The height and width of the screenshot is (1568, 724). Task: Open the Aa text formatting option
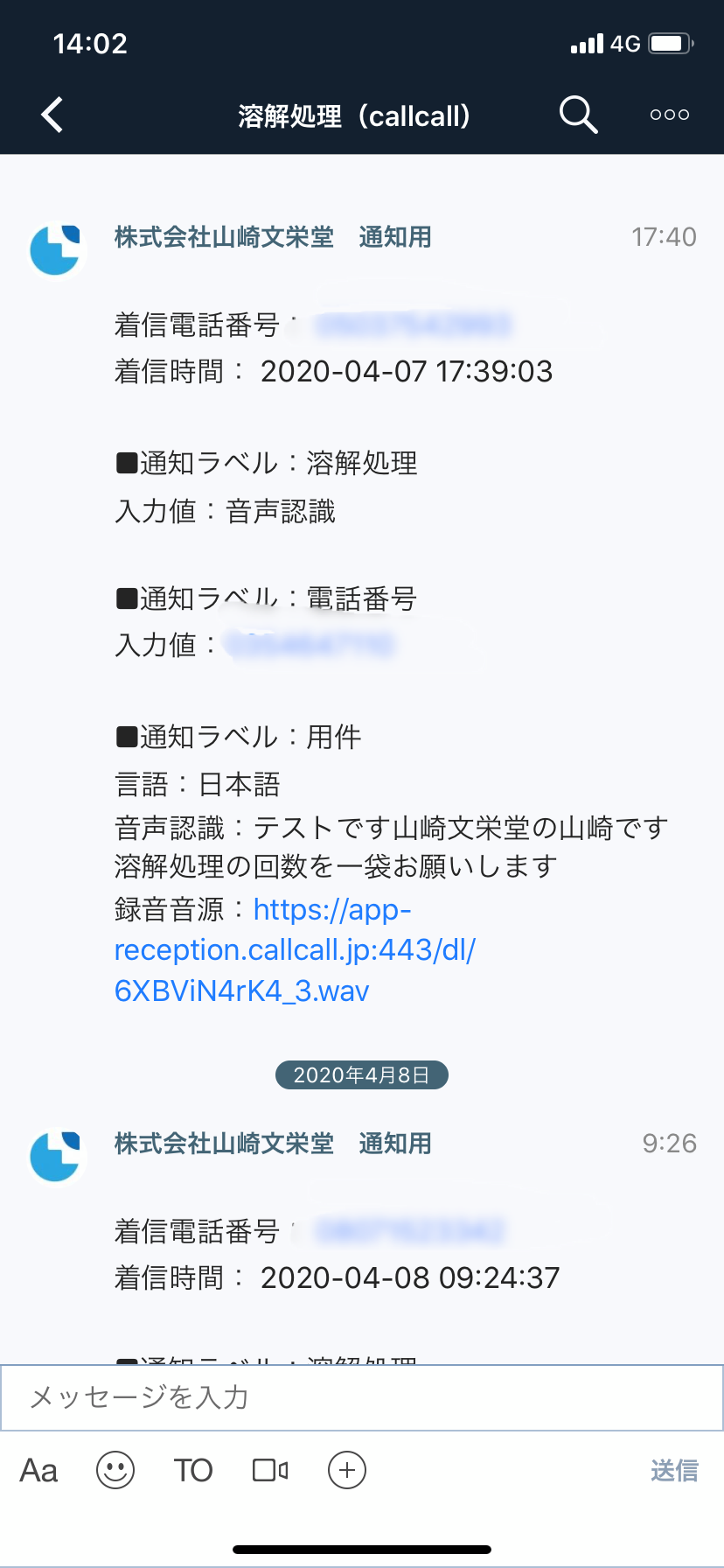click(38, 1471)
